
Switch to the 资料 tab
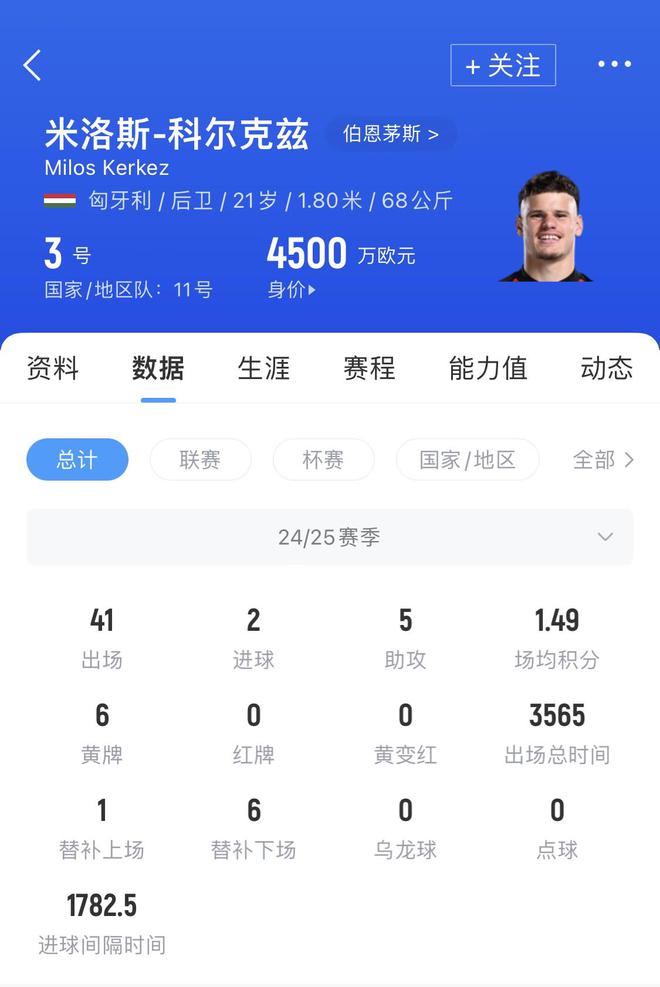(52, 368)
